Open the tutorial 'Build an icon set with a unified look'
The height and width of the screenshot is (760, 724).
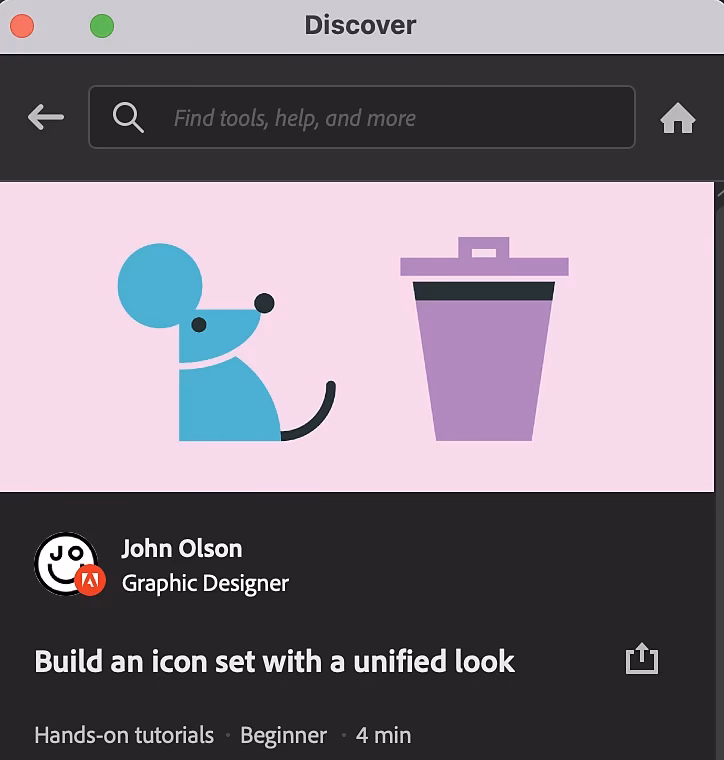(x=274, y=661)
